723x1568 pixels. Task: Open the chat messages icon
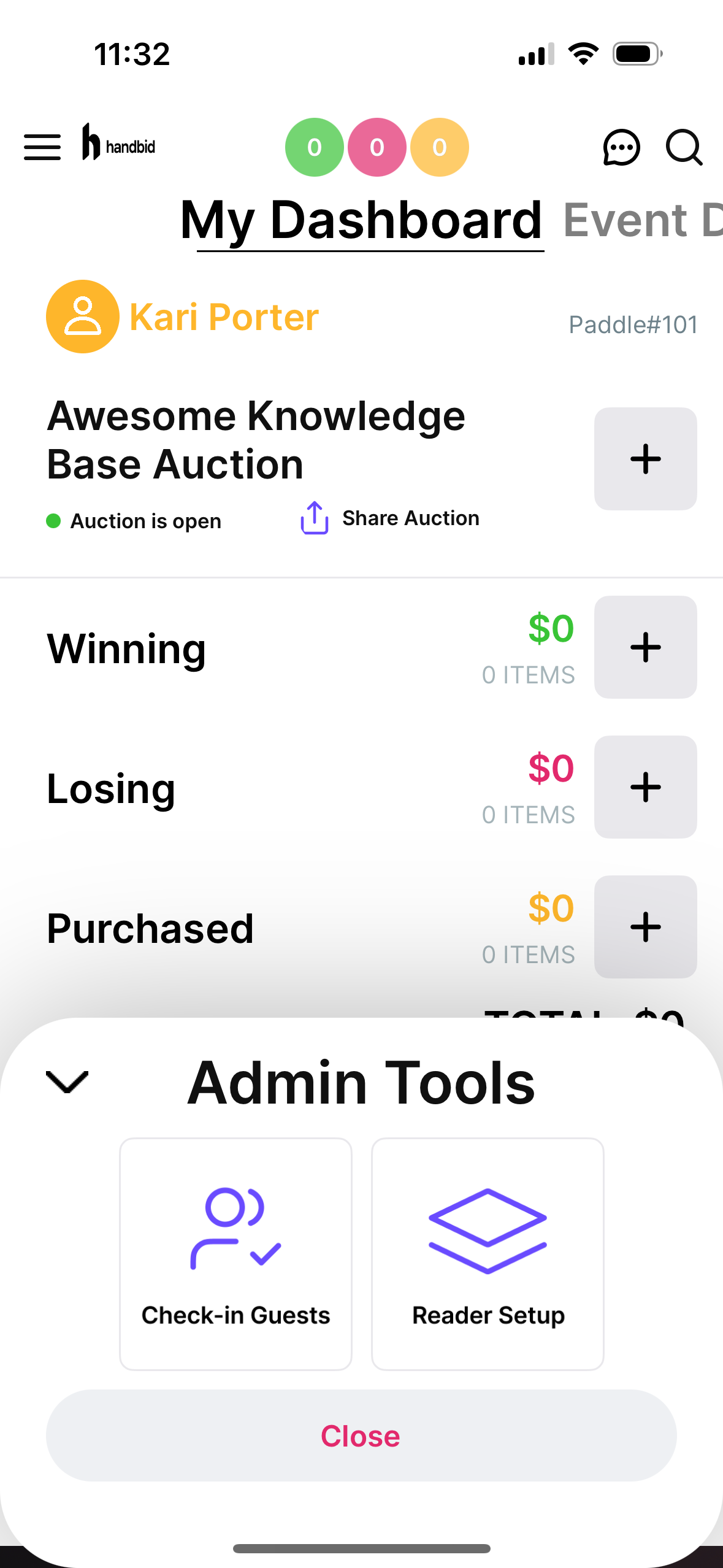[621, 147]
